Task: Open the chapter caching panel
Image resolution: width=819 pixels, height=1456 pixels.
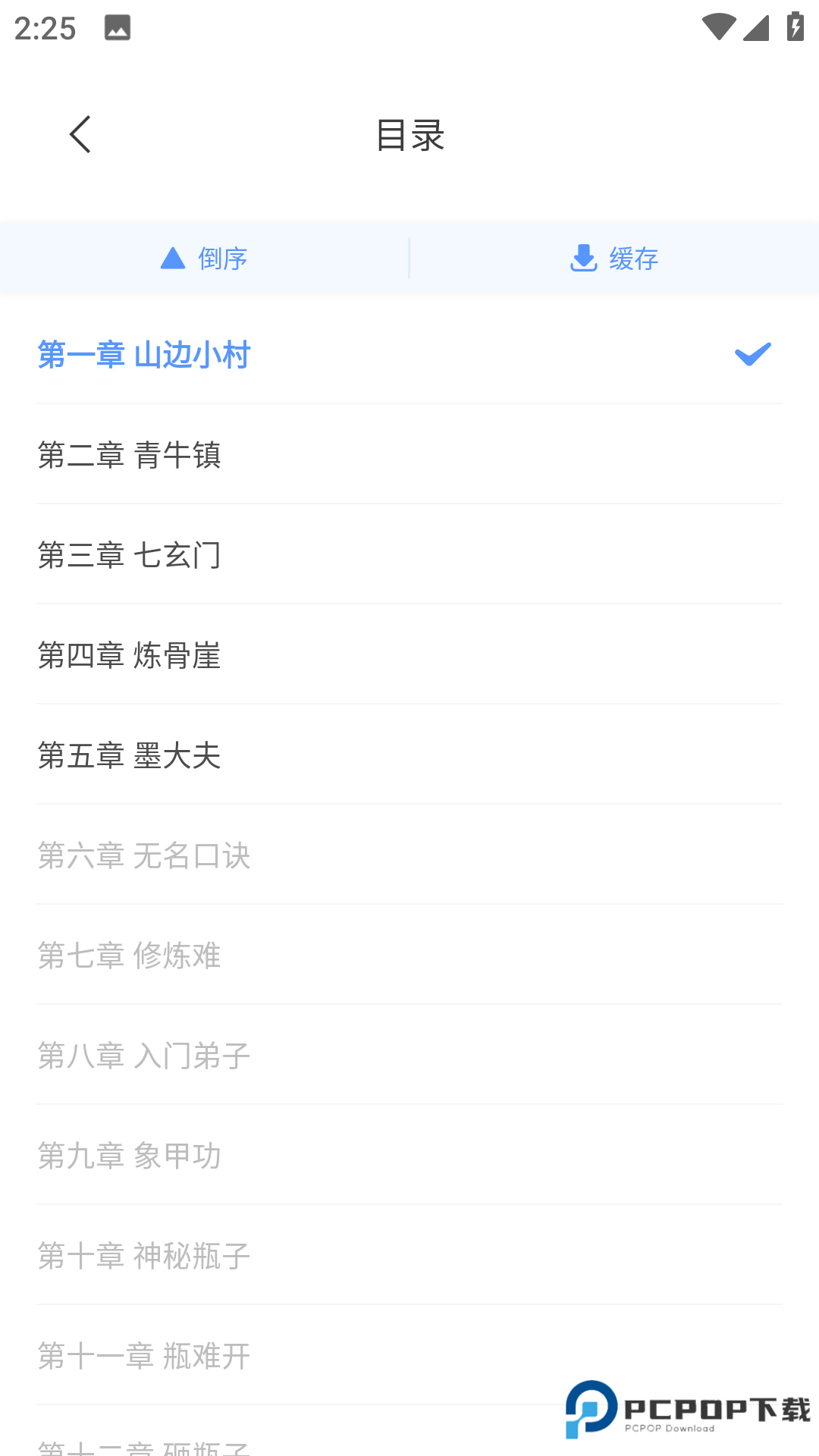Action: pos(613,259)
